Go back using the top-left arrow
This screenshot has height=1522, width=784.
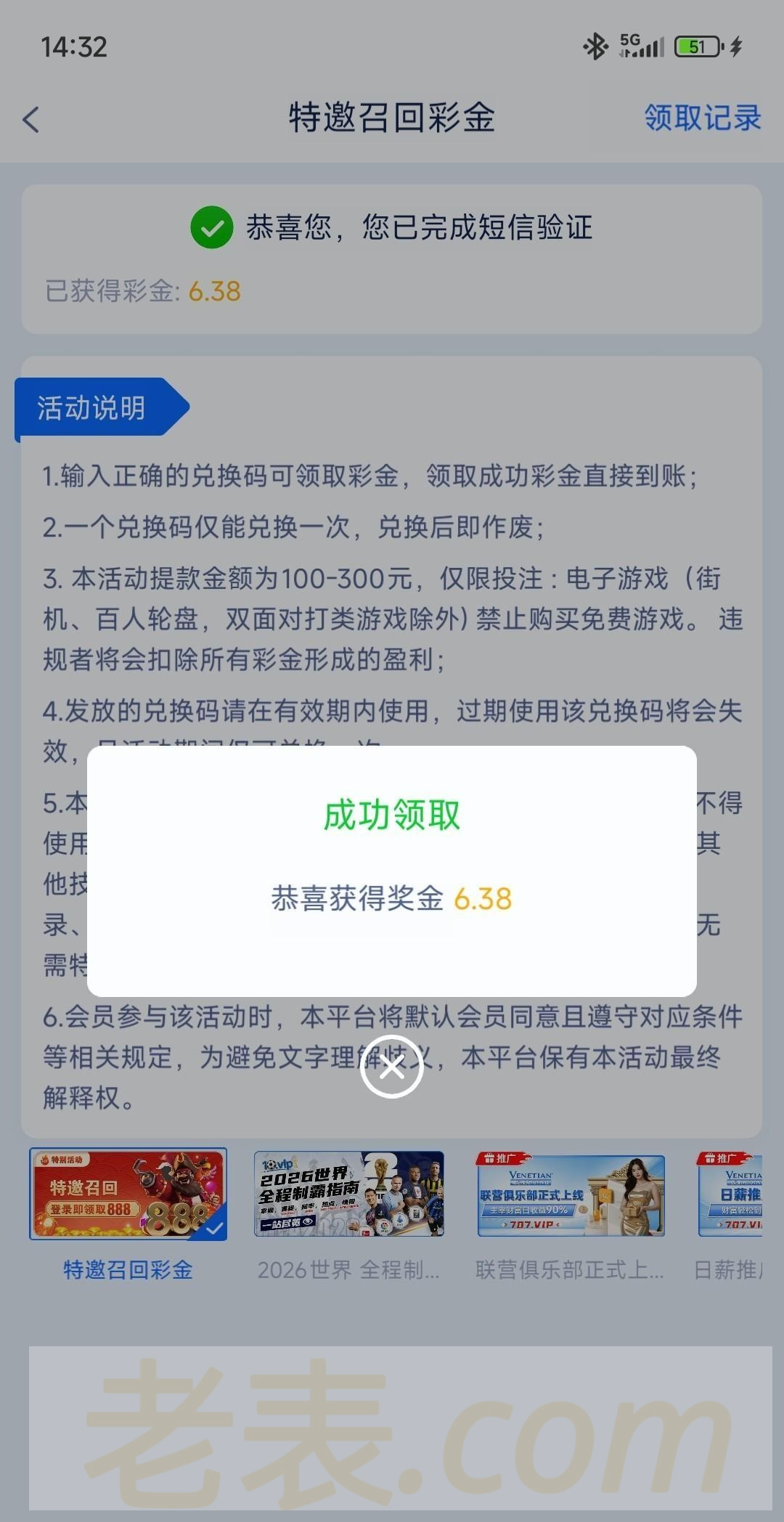pyautogui.click(x=31, y=119)
